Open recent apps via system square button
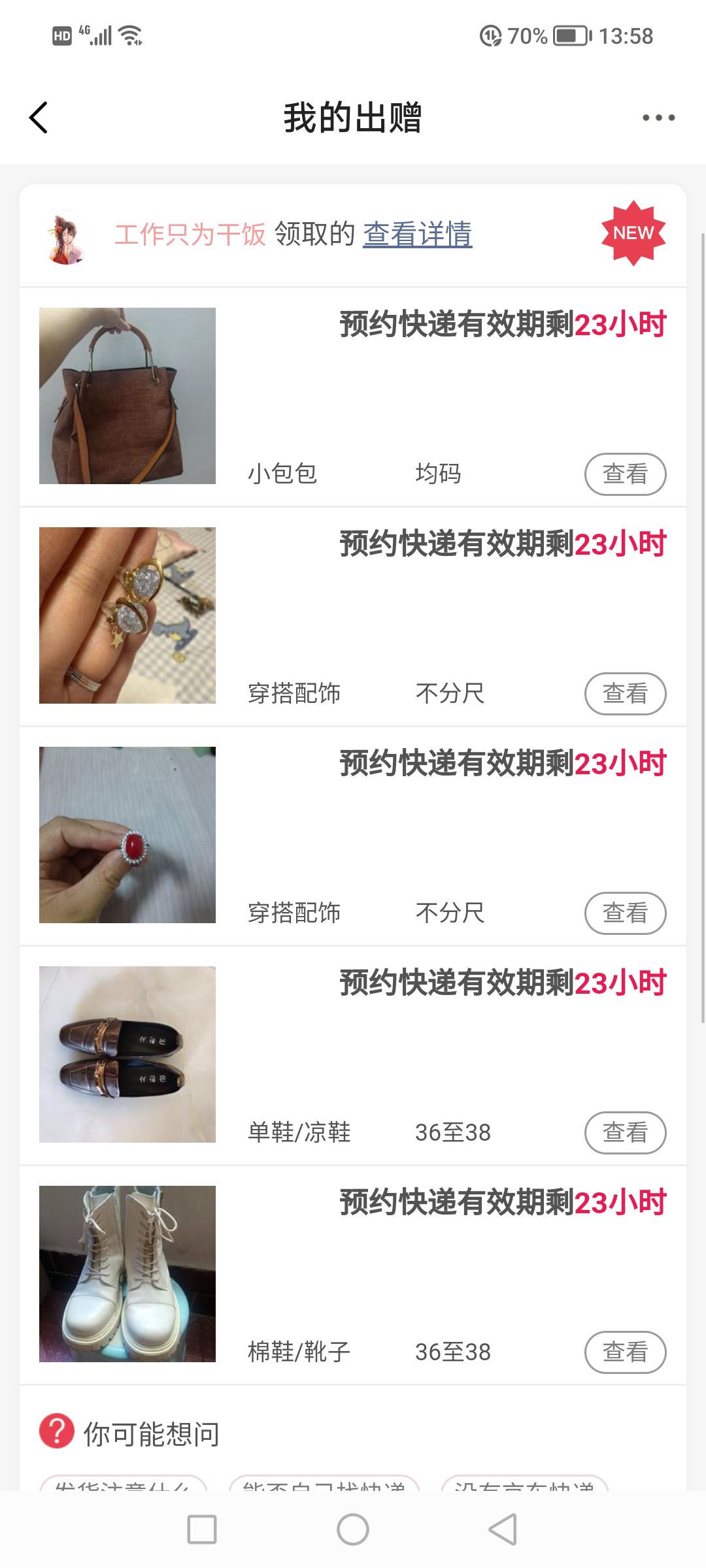Screen dimensions: 706x1568 point(202,1529)
